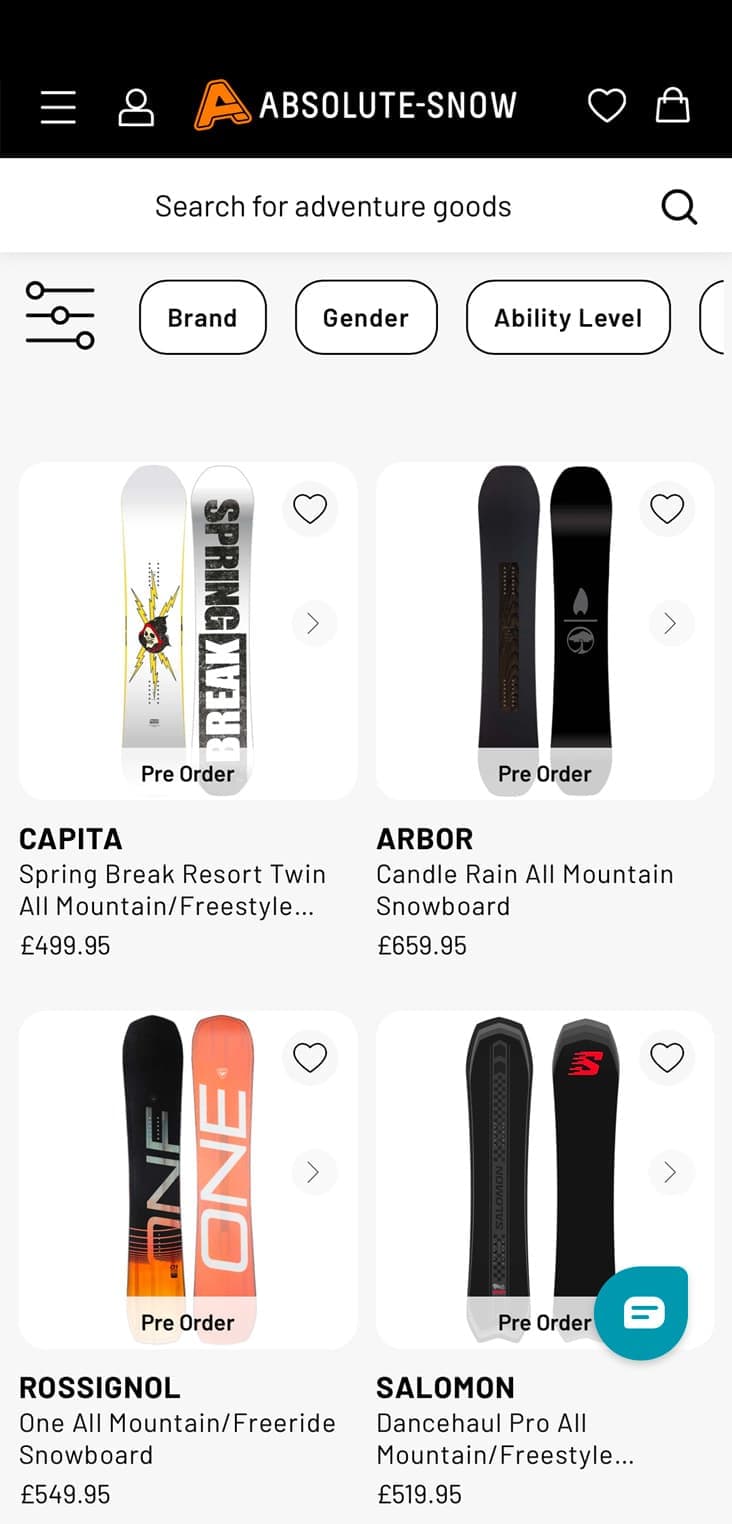
Task: Go to the Absolute-Snow home logo
Action: 356,105
